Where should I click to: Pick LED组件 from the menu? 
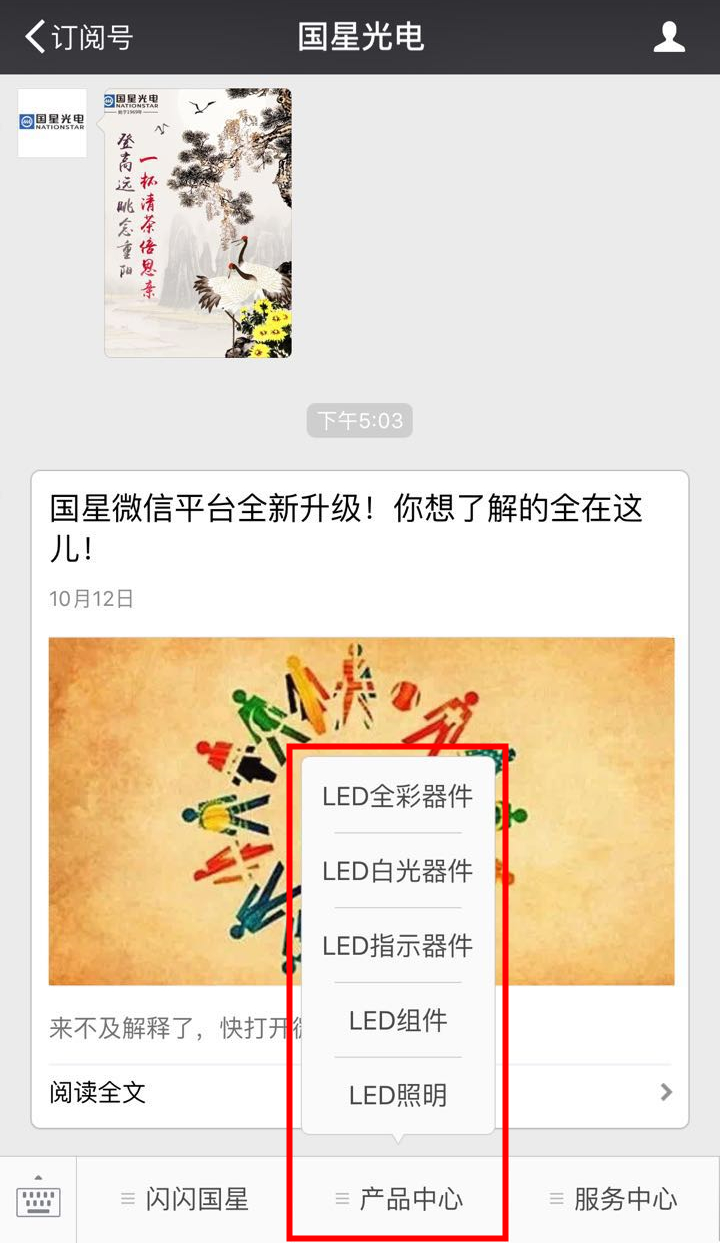point(397,1020)
